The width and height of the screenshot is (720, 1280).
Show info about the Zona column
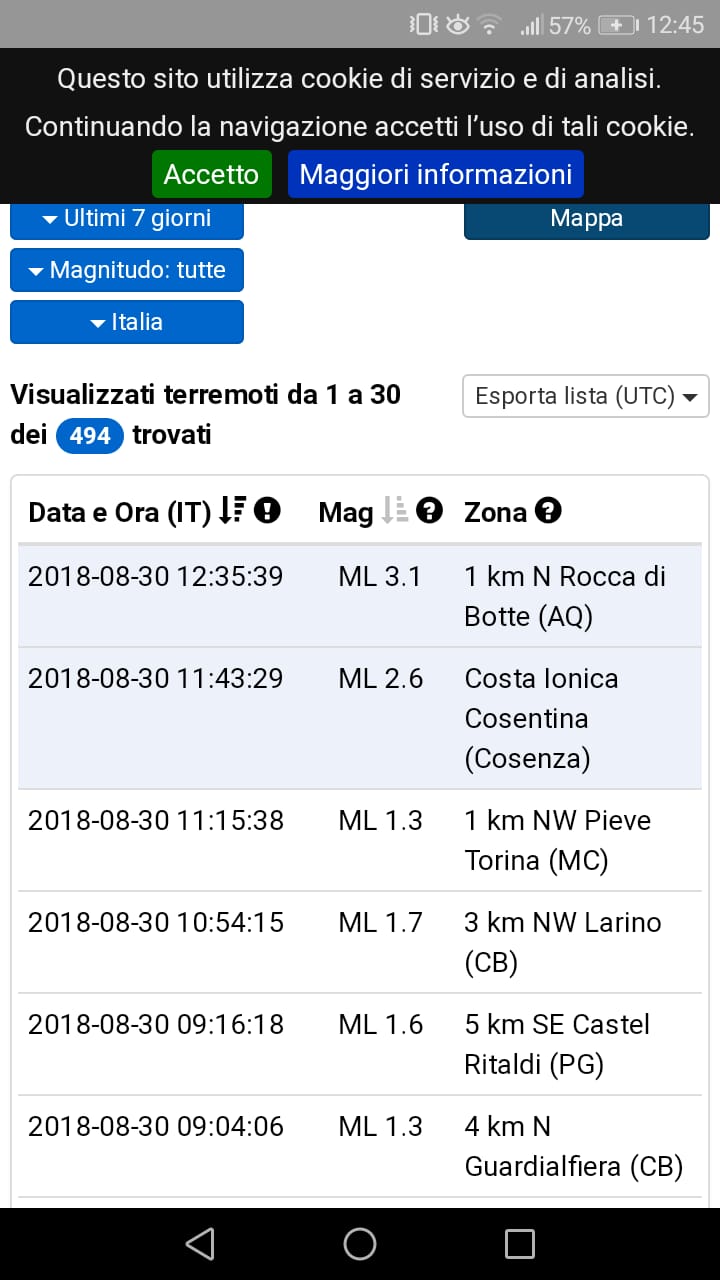click(548, 511)
